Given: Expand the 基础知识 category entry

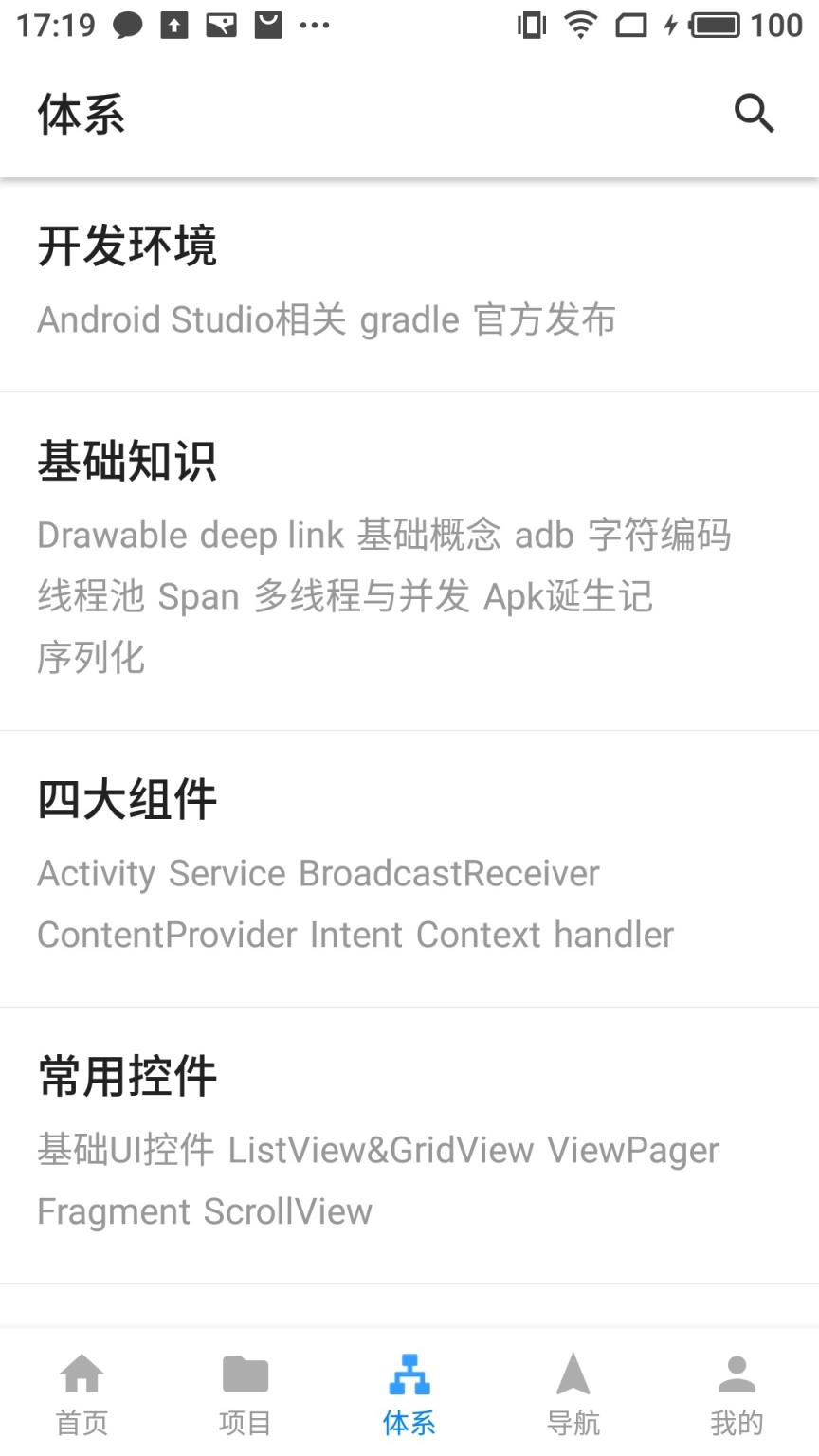Looking at the screenshot, I should tap(128, 461).
